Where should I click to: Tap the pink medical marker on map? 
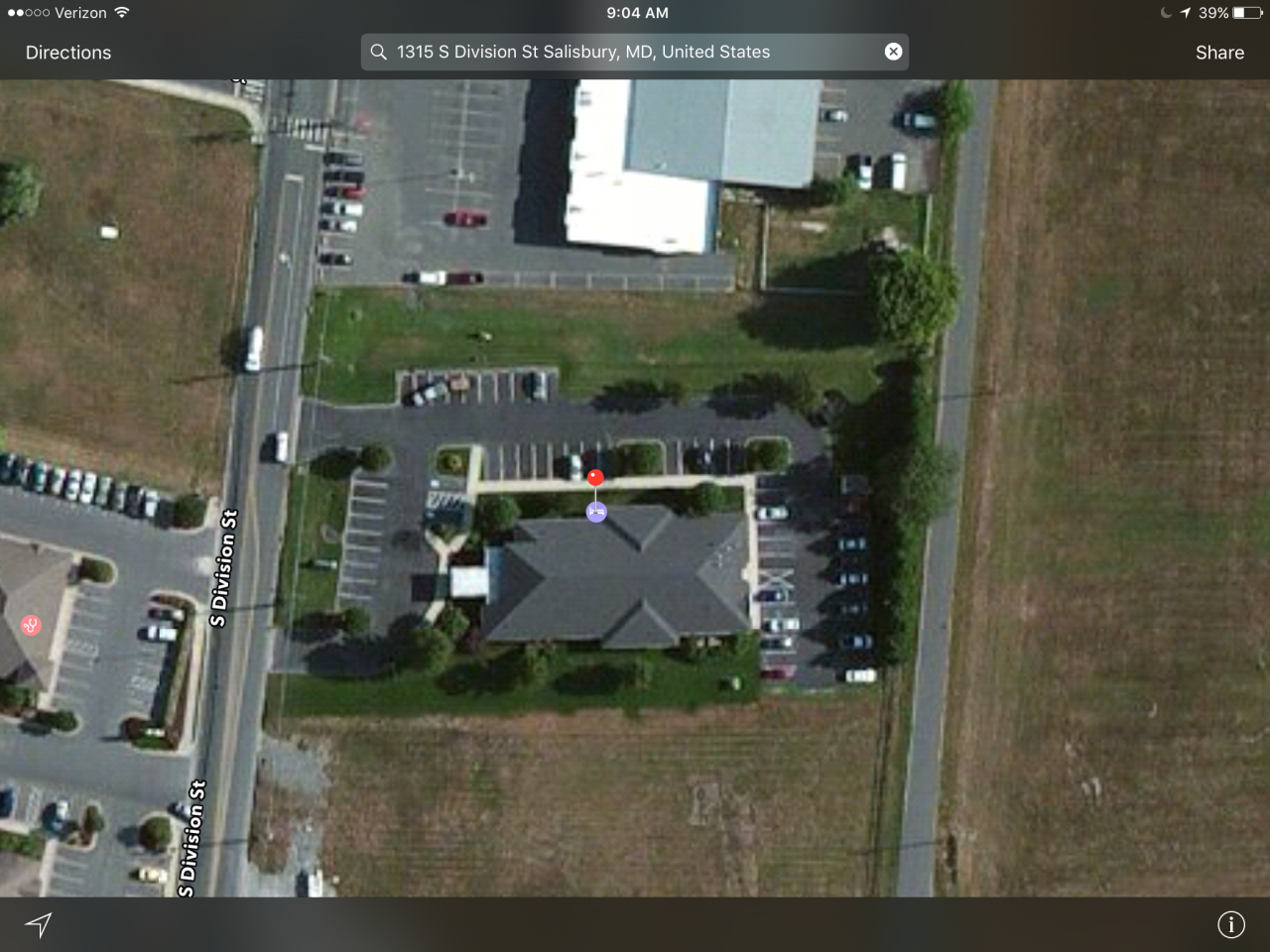point(32,625)
